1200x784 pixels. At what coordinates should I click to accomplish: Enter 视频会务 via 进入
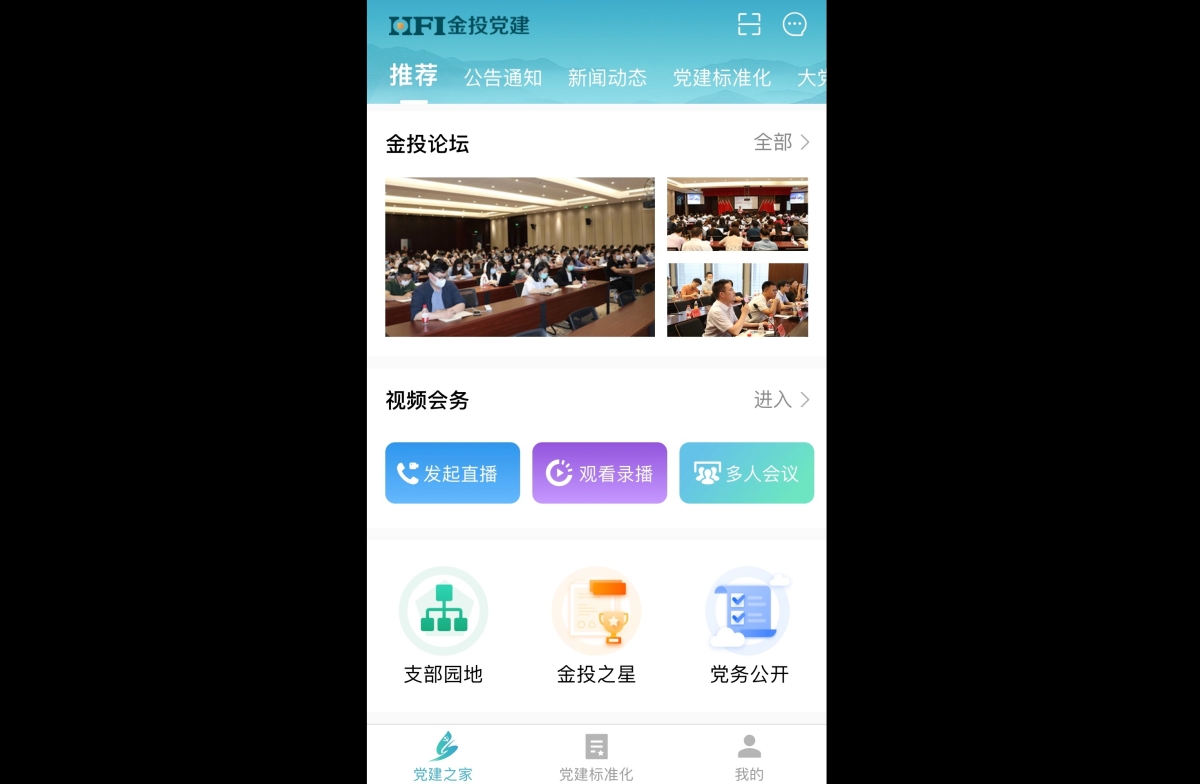coord(781,400)
